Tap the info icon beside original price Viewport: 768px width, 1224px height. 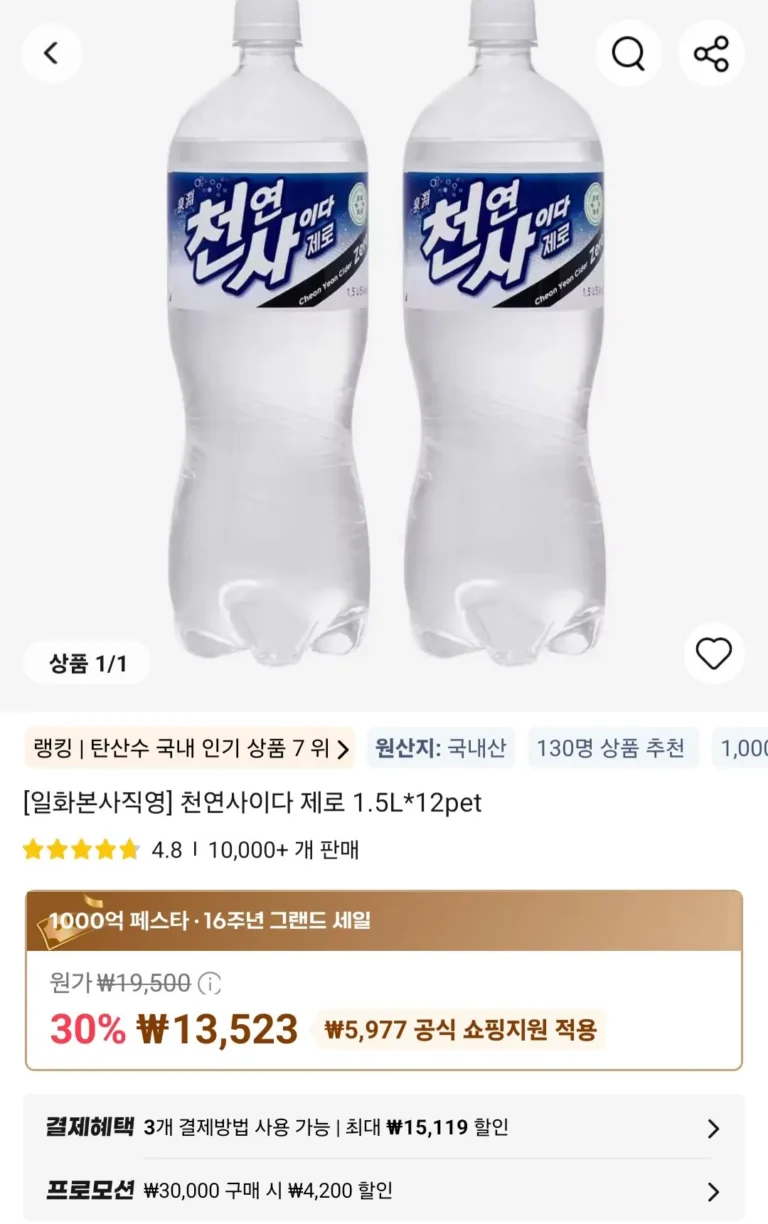click(x=209, y=984)
